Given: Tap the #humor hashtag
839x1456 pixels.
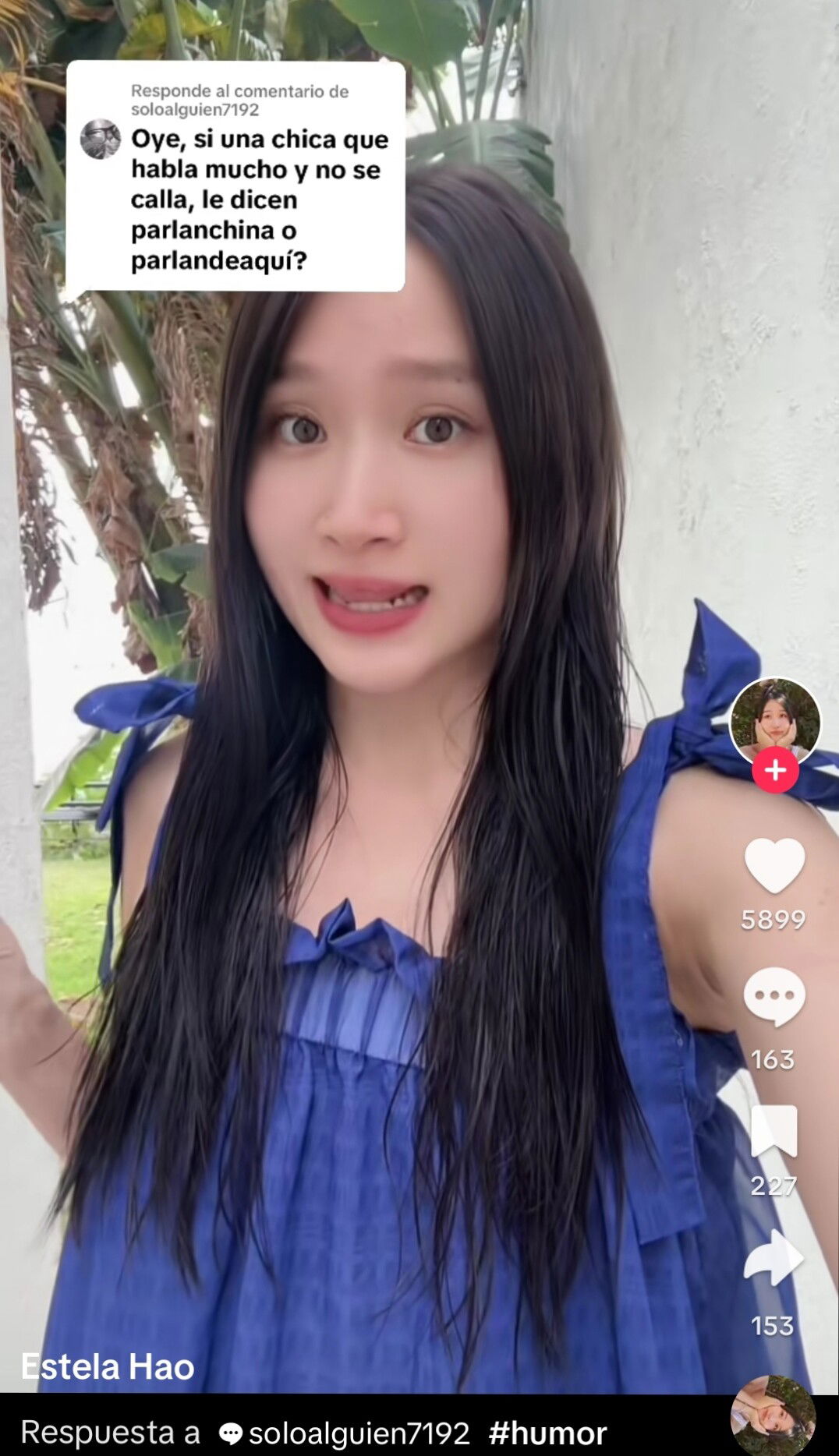Looking at the screenshot, I should click(x=547, y=1433).
